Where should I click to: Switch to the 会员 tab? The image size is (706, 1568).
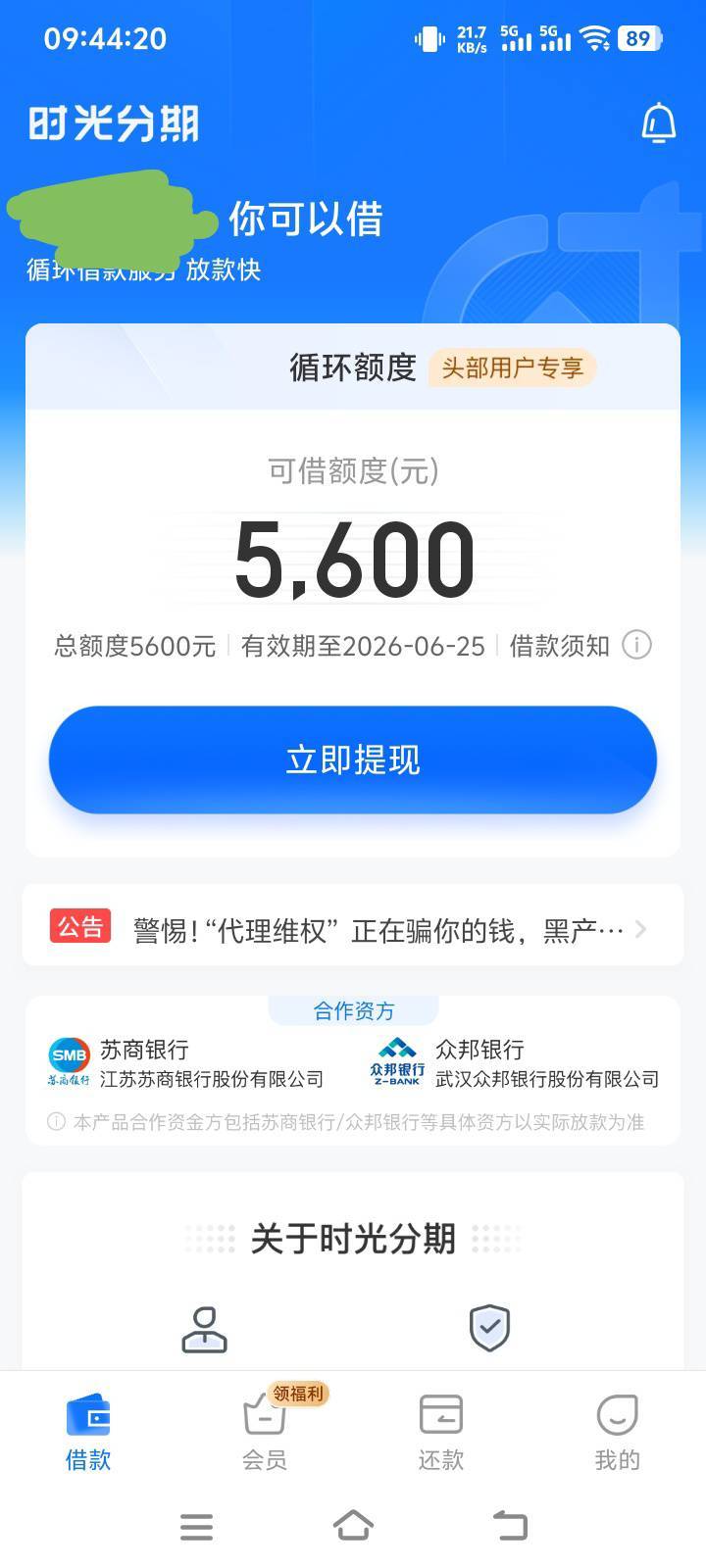coord(265,1433)
